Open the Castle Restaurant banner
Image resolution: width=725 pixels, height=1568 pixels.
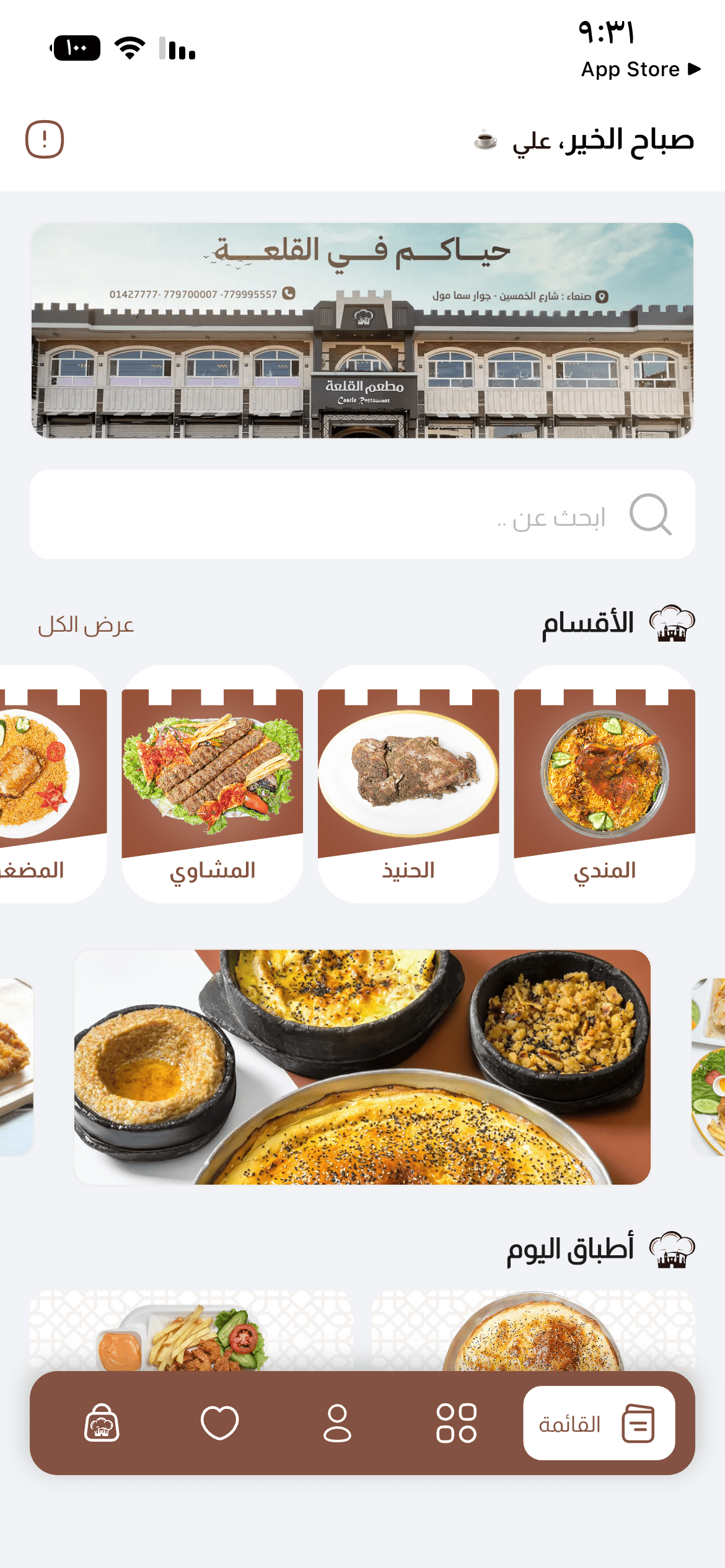pos(362,330)
